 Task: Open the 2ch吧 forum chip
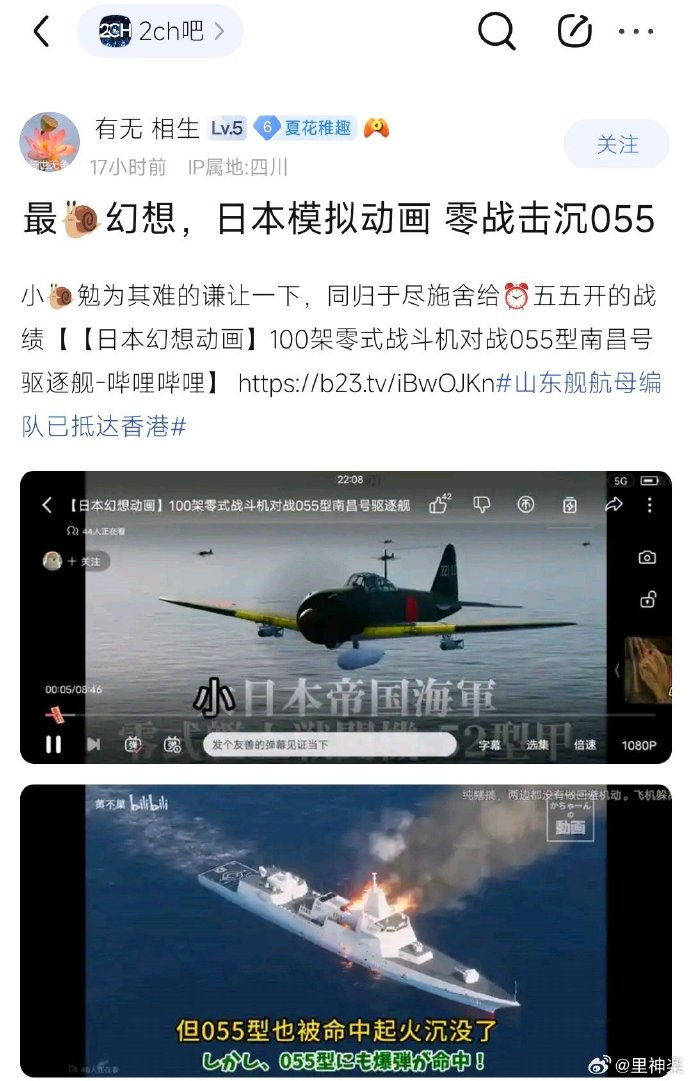[x=160, y=32]
